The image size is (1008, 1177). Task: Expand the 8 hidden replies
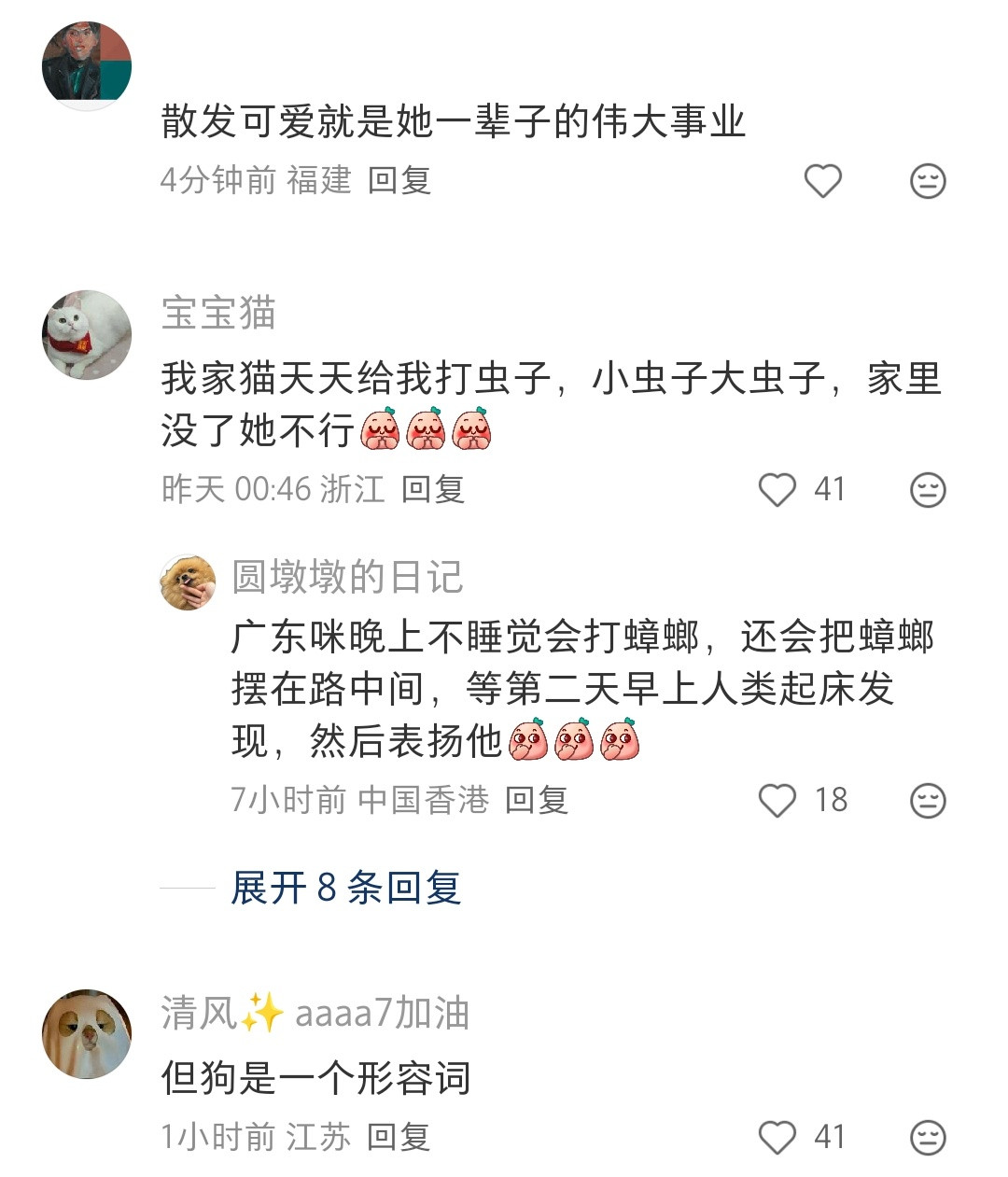tap(345, 891)
